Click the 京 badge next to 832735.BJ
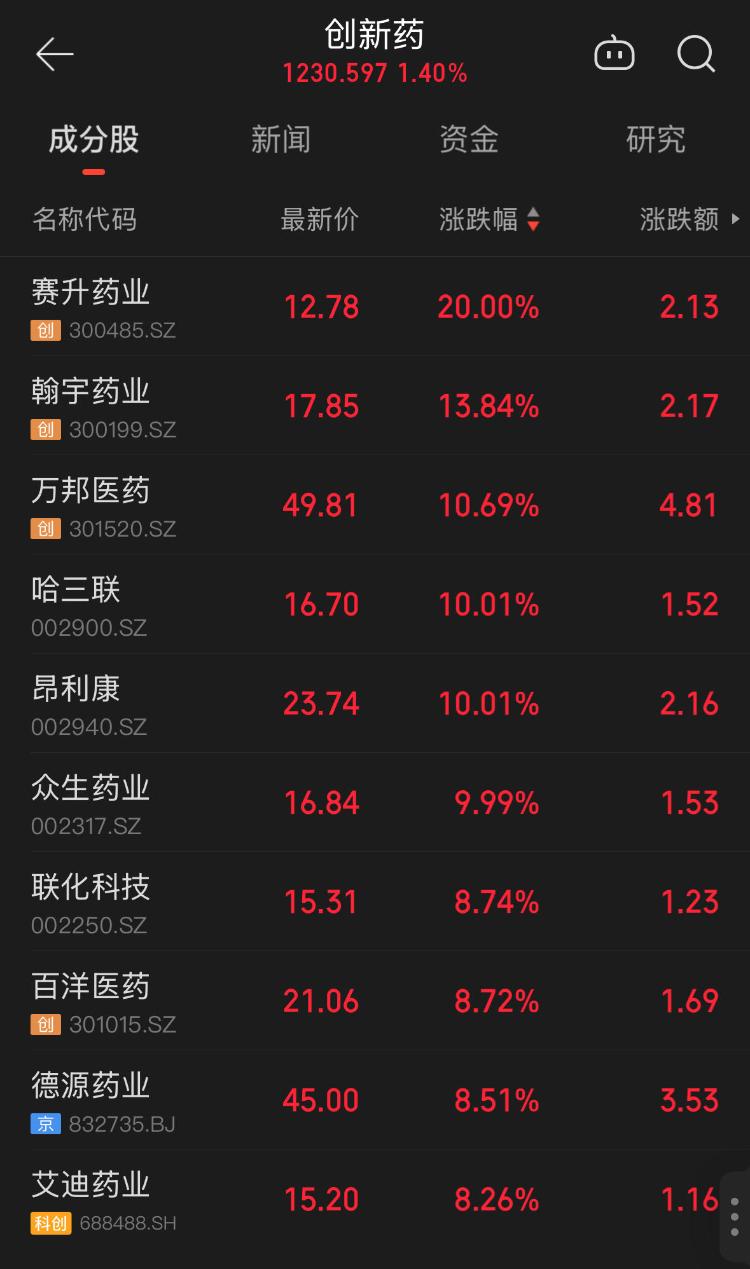Viewport: 750px width, 1269px height. click(x=42, y=1123)
